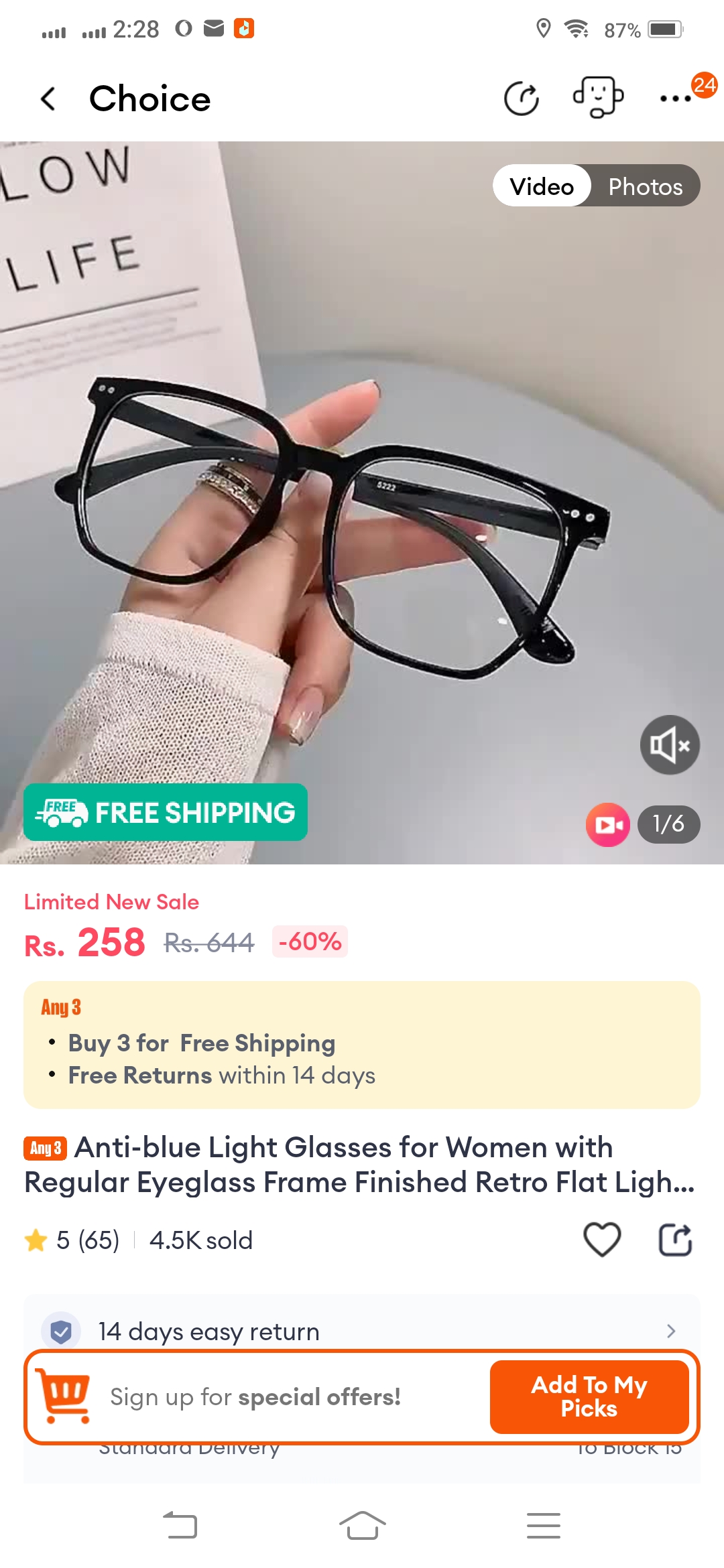Image resolution: width=724 pixels, height=1568 pixels.
Task: Open 14 days easy return details
Action: [x=362, y=1331]
